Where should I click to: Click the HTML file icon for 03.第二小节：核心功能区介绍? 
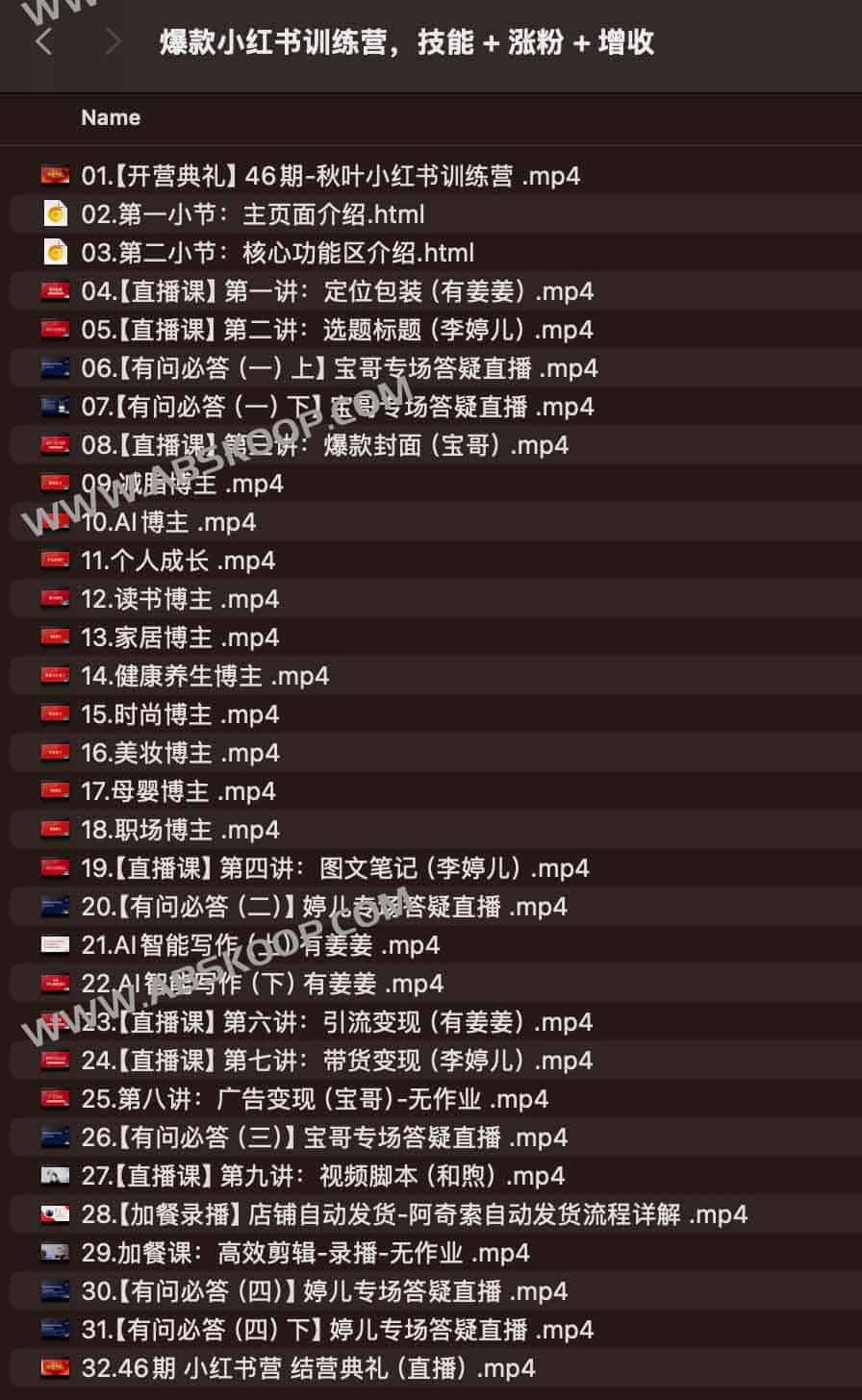point(55,252)
